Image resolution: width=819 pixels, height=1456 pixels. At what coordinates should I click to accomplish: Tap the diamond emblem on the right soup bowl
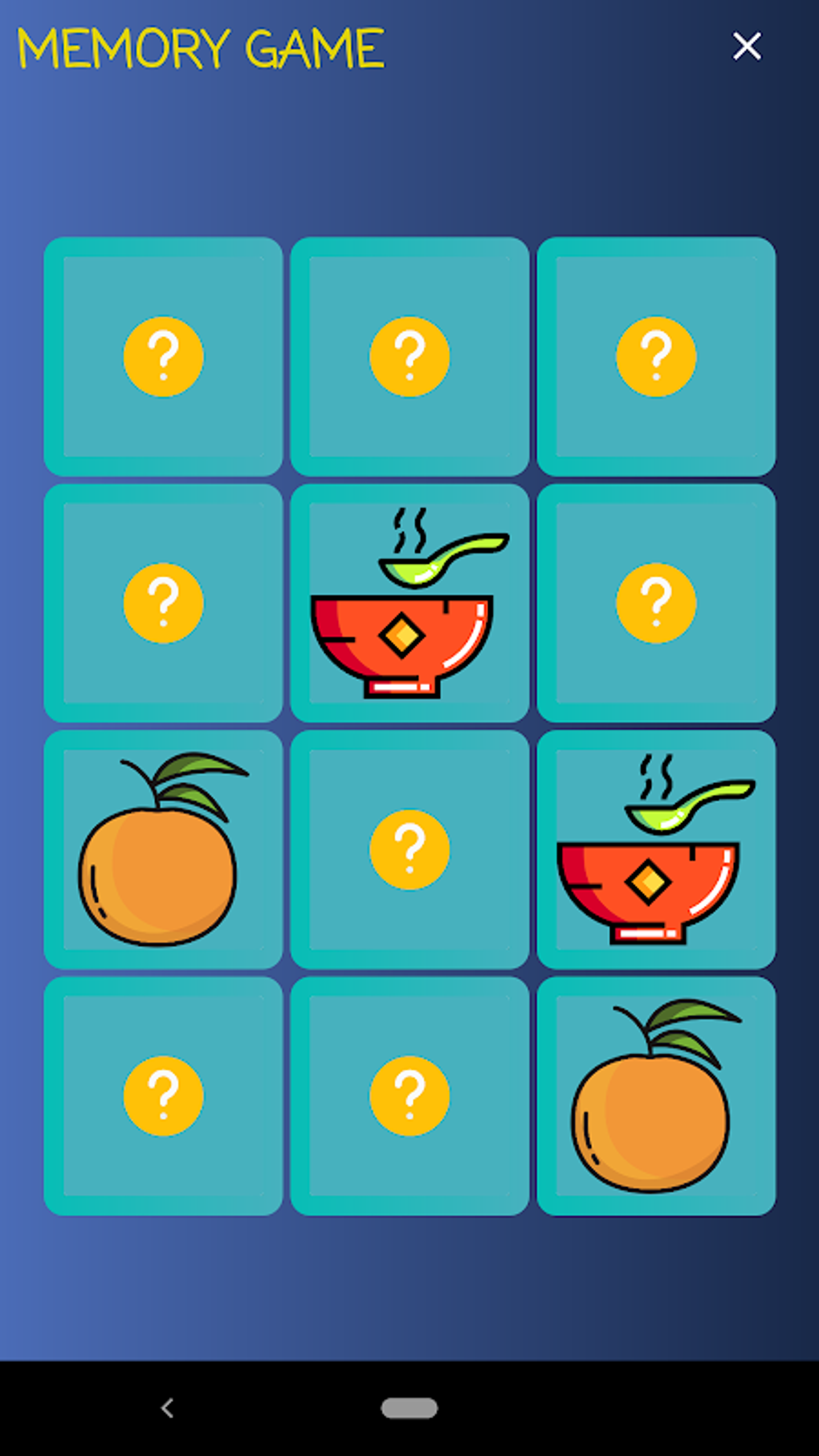tap(649, 882)
